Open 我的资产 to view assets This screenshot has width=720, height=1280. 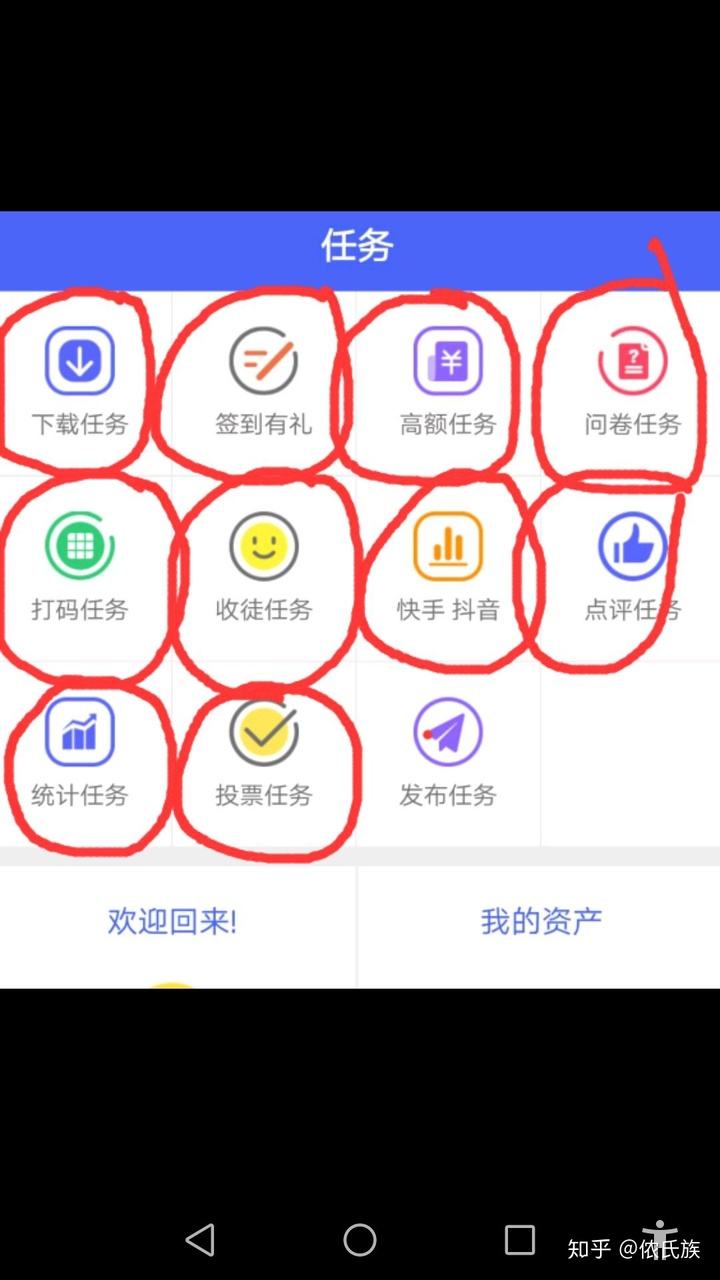tap(541, 921)
